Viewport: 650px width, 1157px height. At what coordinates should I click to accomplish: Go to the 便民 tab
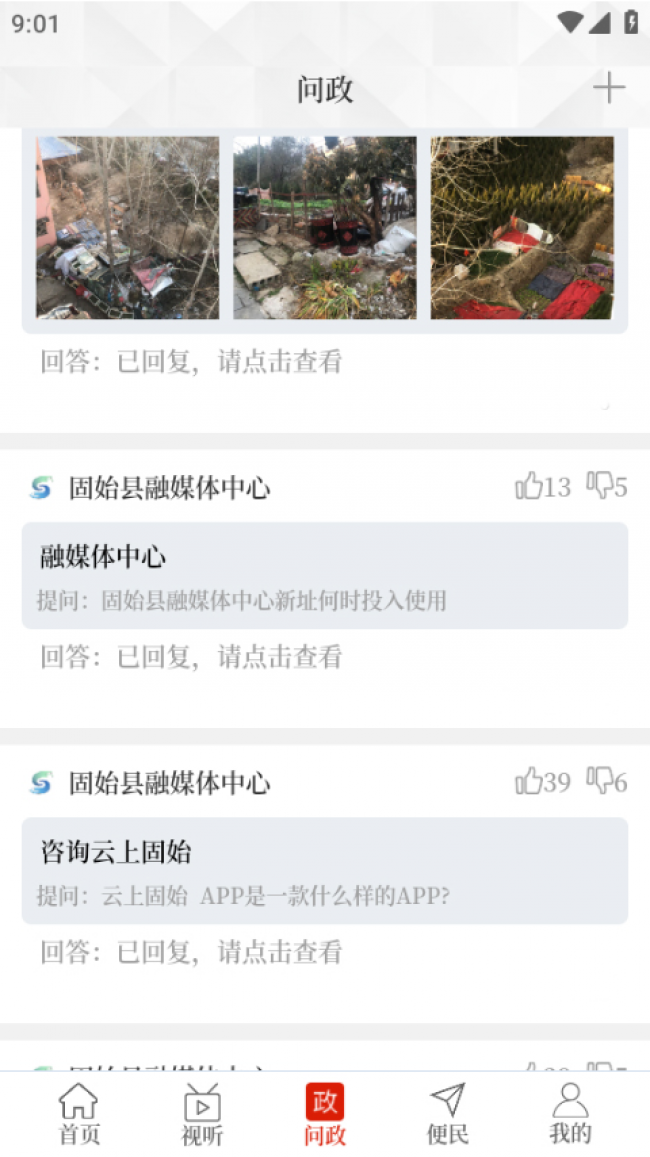(448, 1114)
